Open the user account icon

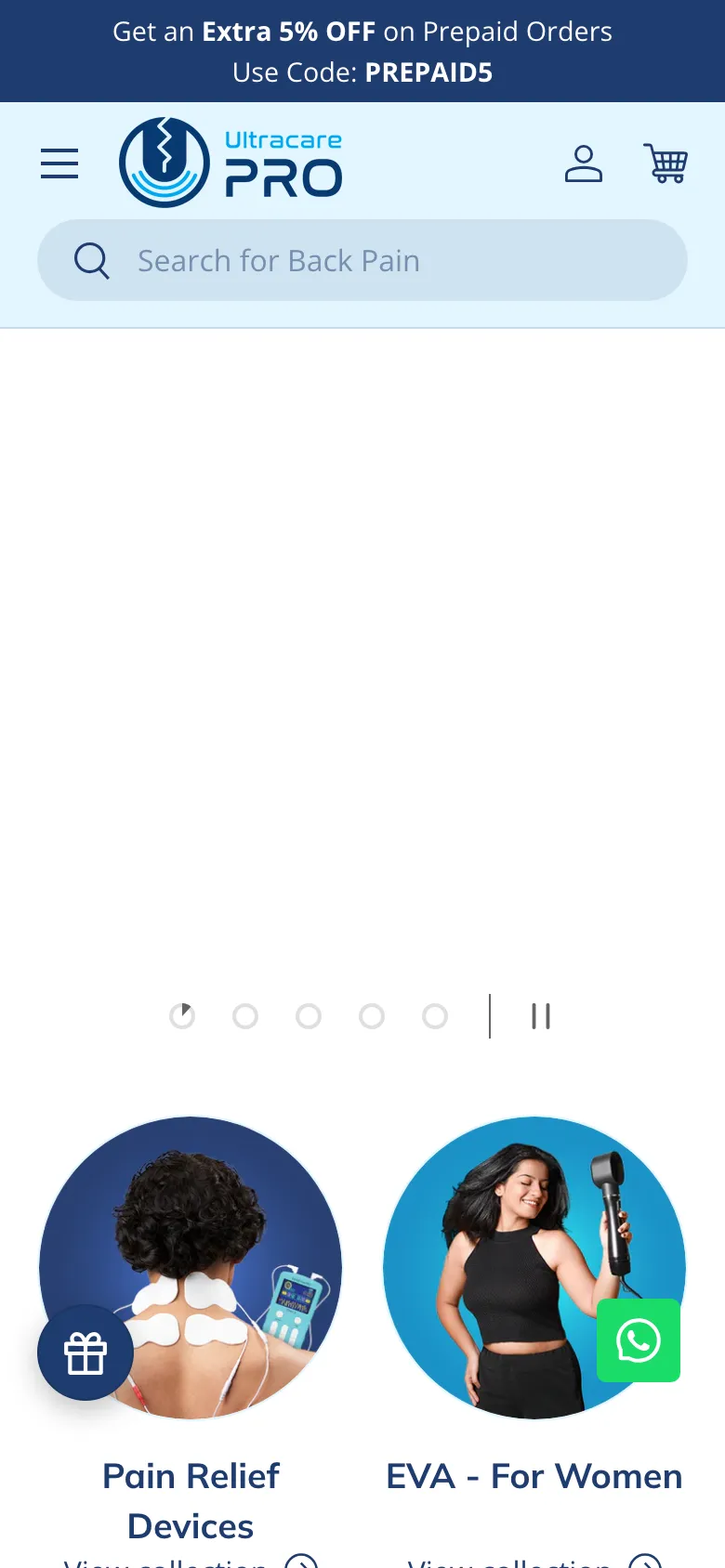click(x=584, y=163)
